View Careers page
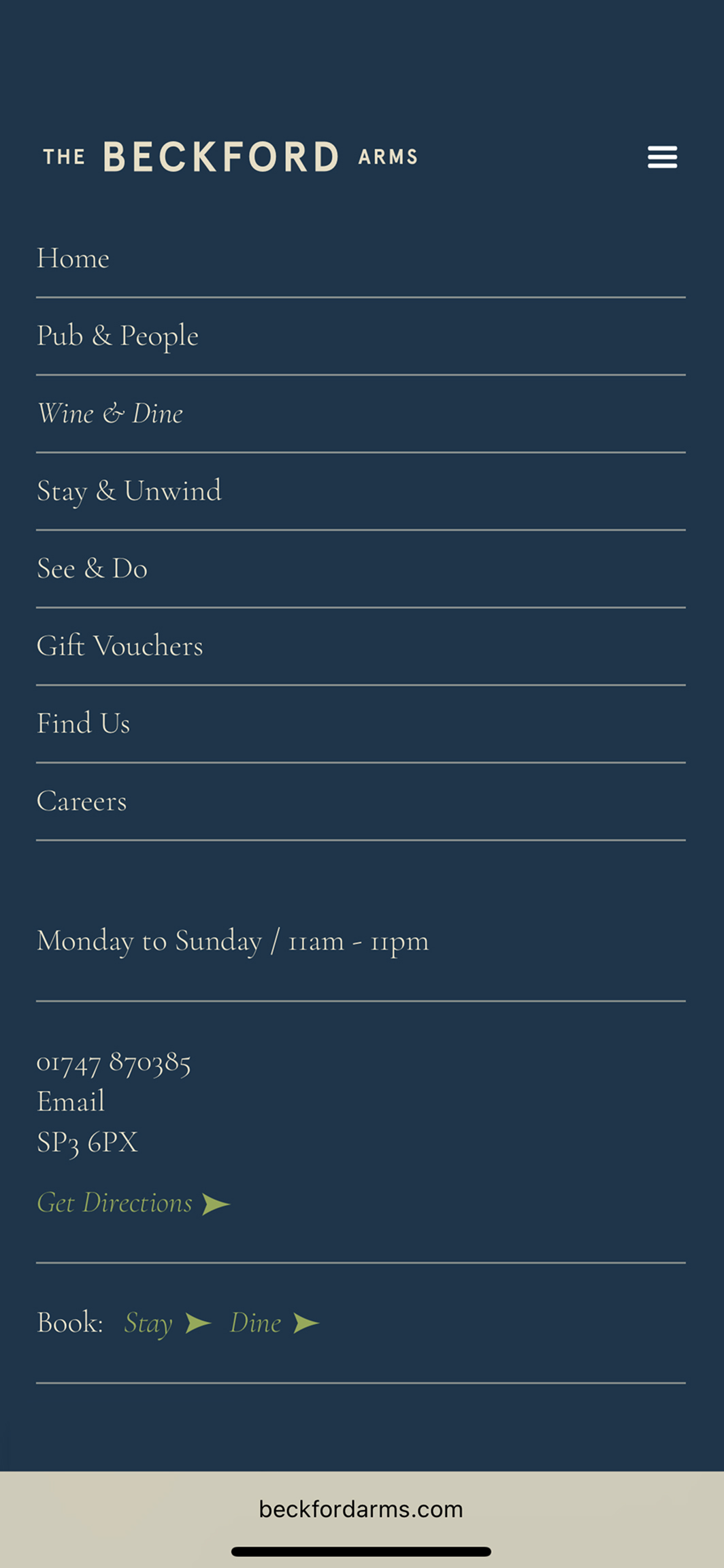 point(82,802)
